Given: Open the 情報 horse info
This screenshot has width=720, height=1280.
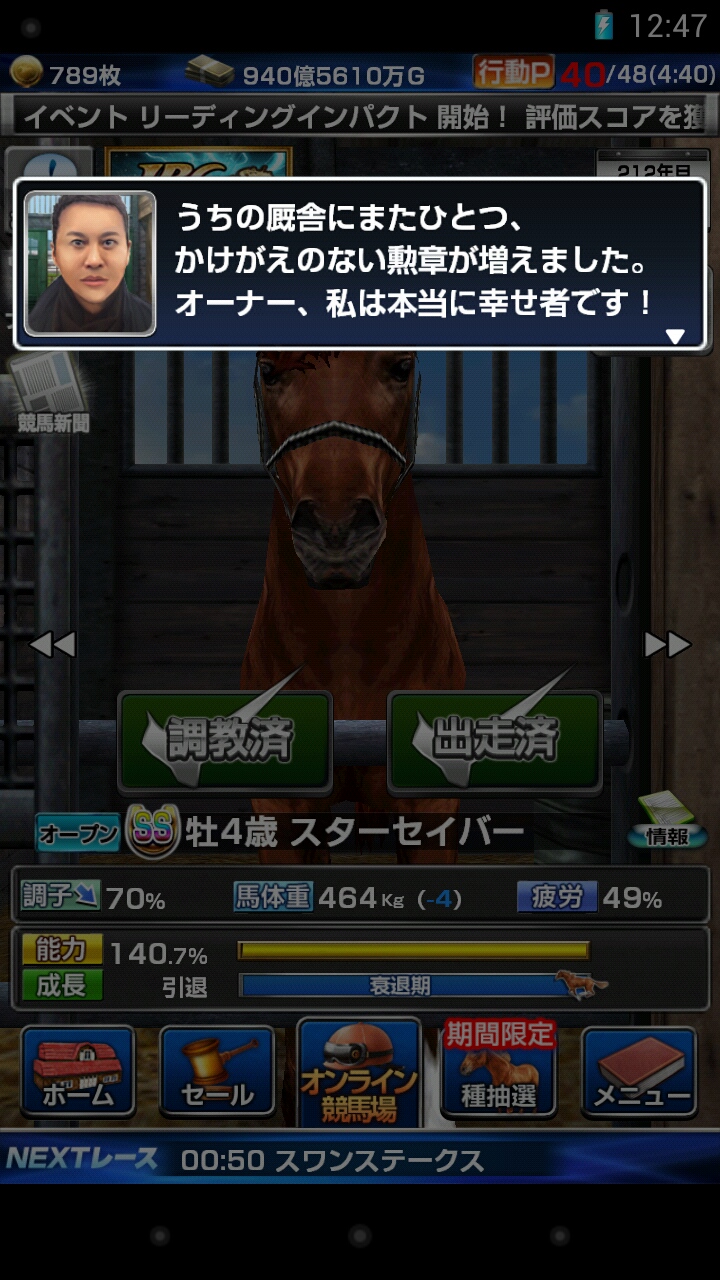Looking at the screenshot, I should coord(667,820).
